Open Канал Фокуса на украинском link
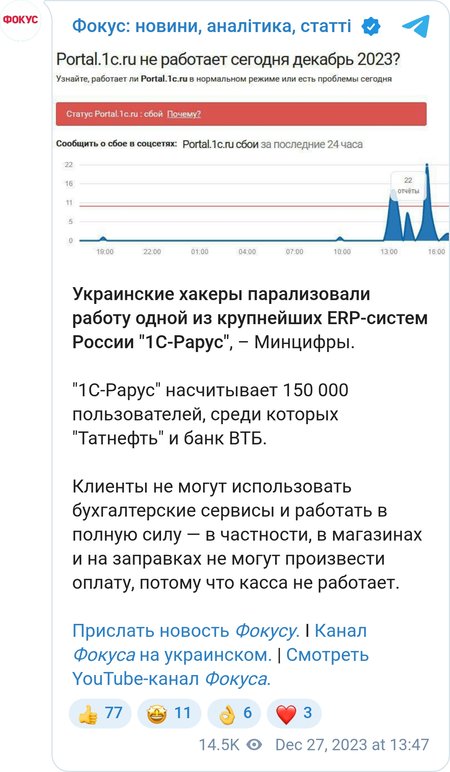Screen dimensions: 450x772 tap(220, 643)
